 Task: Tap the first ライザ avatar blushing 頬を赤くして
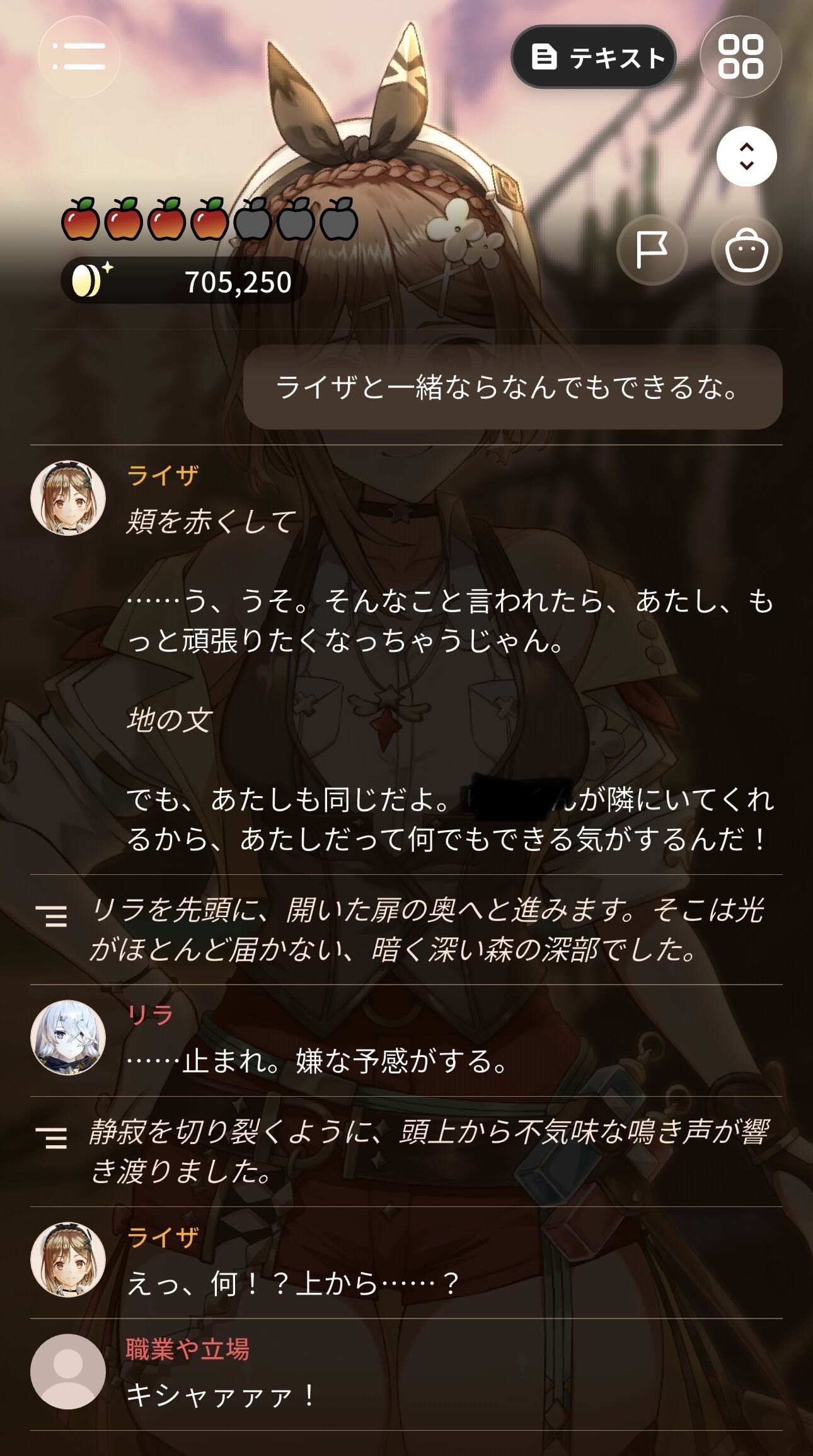pos(68,498)
